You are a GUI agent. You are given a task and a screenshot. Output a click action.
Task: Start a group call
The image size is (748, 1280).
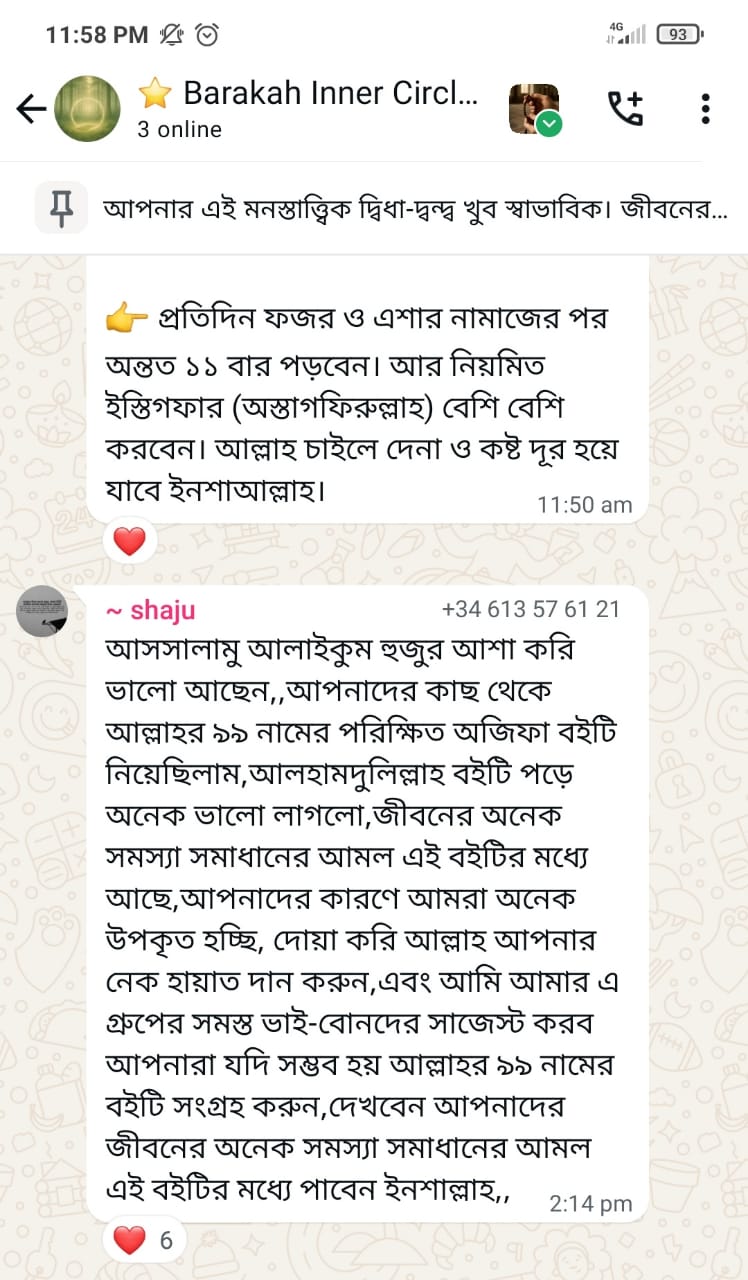pyautogui.click(x=626, y=108)
